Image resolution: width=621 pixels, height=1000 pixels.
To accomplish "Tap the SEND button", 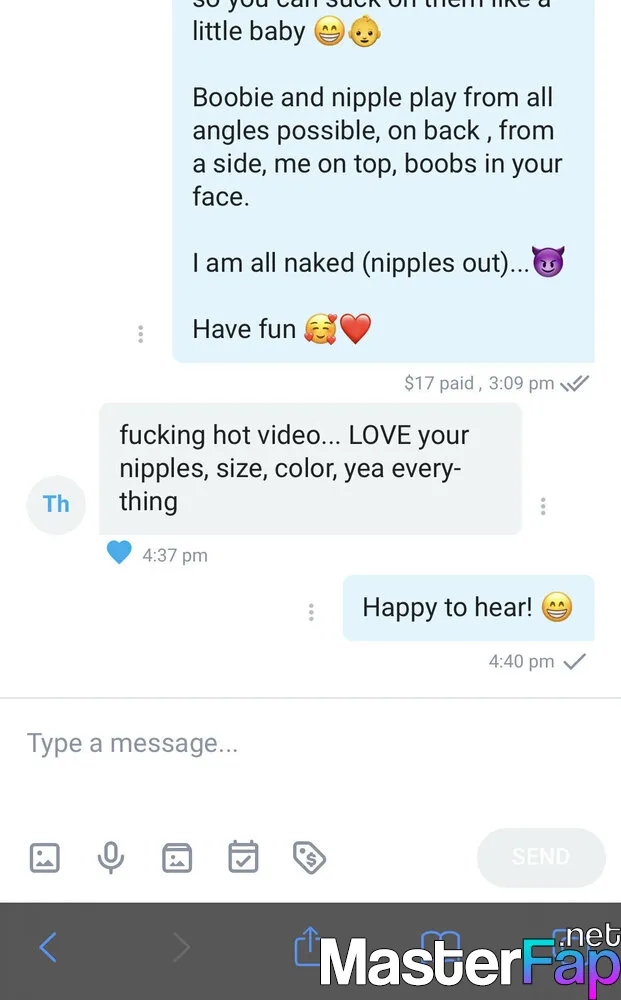I will pos(541,857).
